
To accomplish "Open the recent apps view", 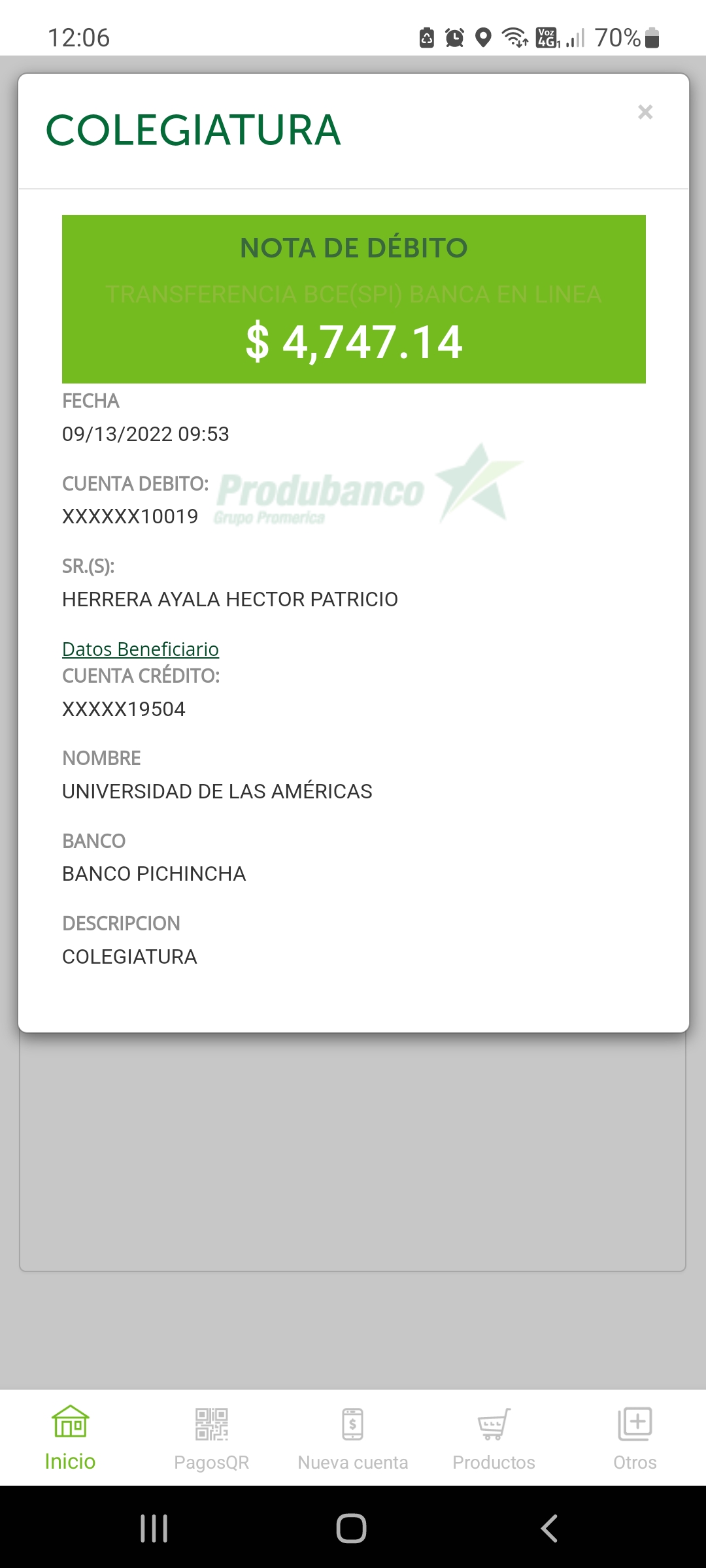I will (154, 1528).
